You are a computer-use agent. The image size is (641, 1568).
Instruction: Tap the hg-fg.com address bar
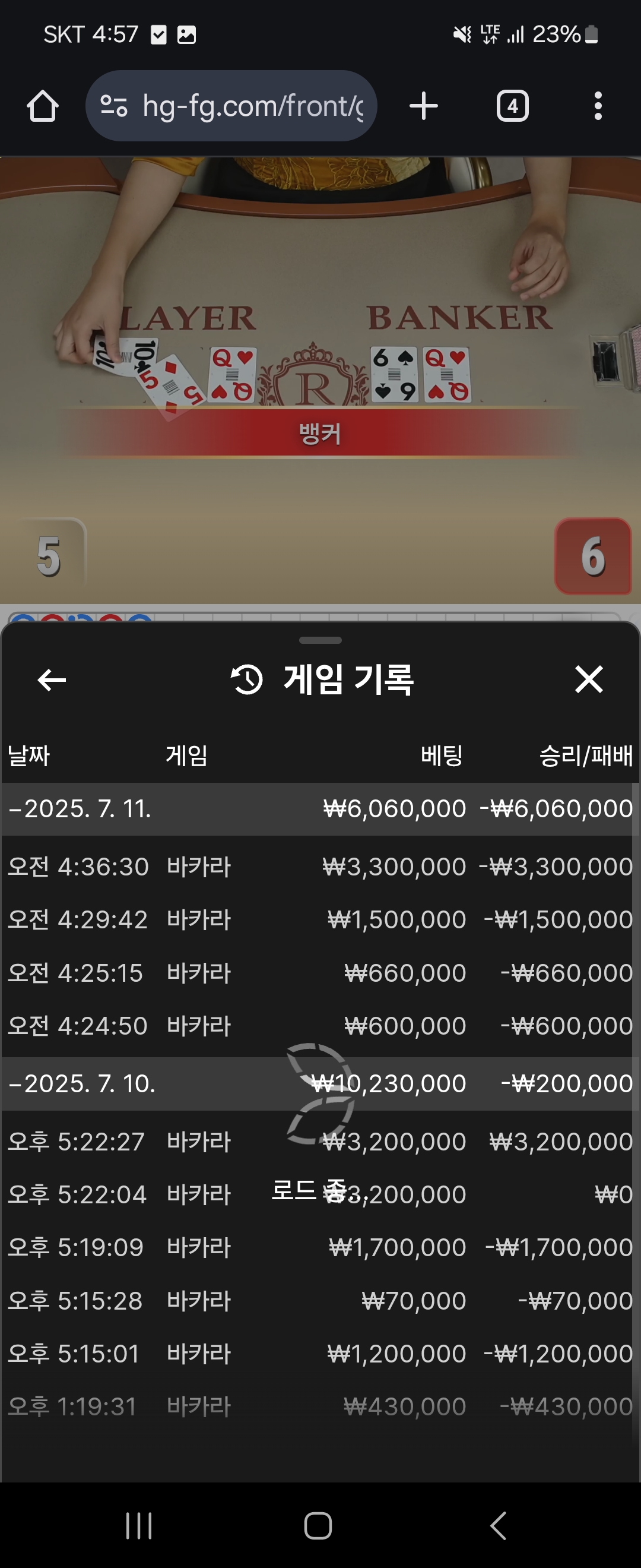click(x=231, y=106)
